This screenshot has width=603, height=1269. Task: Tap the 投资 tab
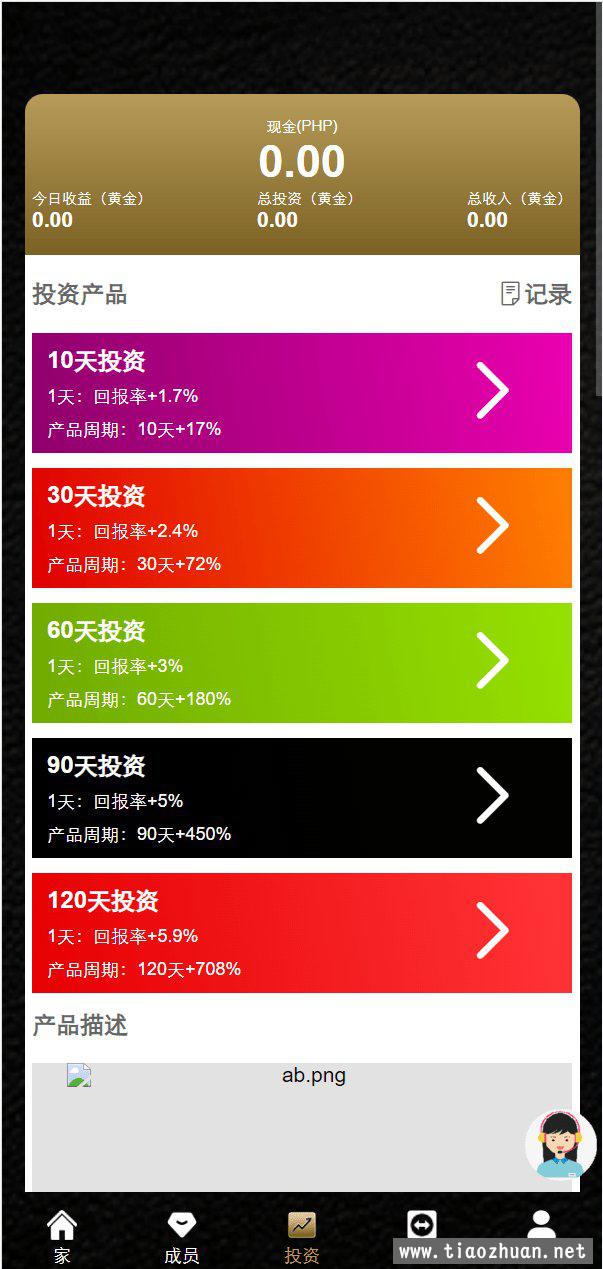(x=302, y=1238)
